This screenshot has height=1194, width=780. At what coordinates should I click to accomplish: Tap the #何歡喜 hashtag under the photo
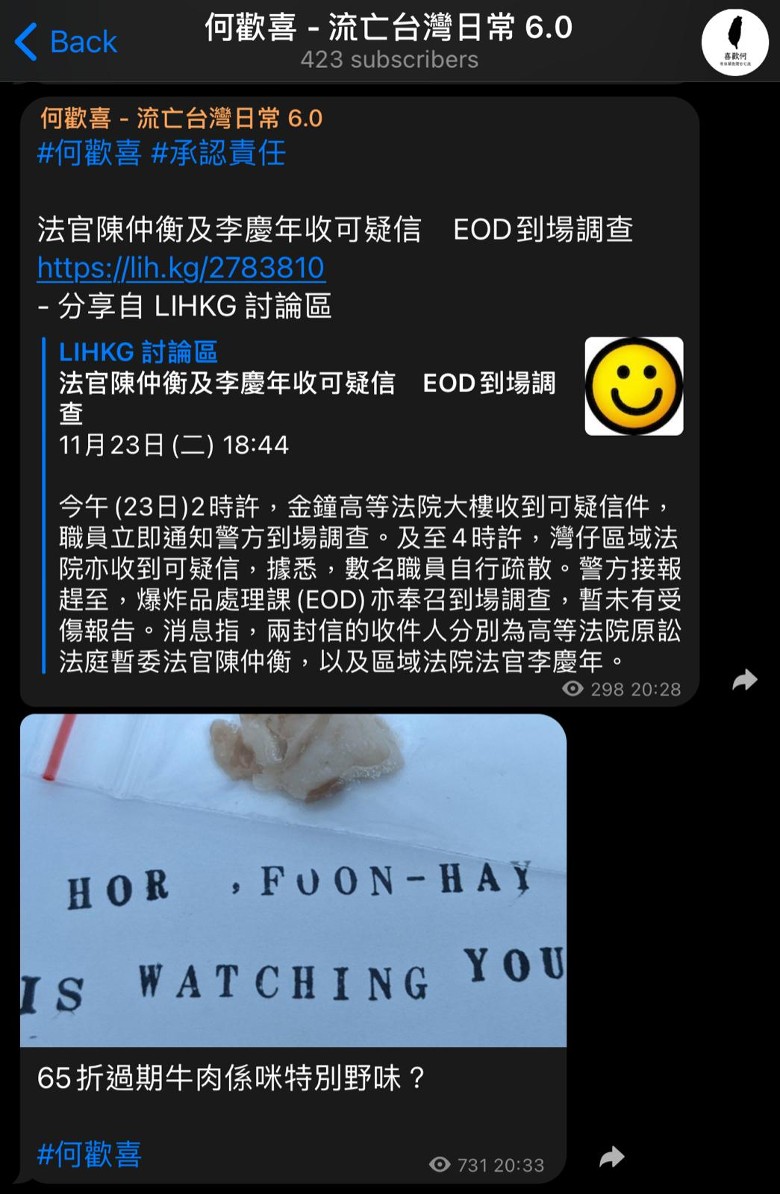[89, 1154]
